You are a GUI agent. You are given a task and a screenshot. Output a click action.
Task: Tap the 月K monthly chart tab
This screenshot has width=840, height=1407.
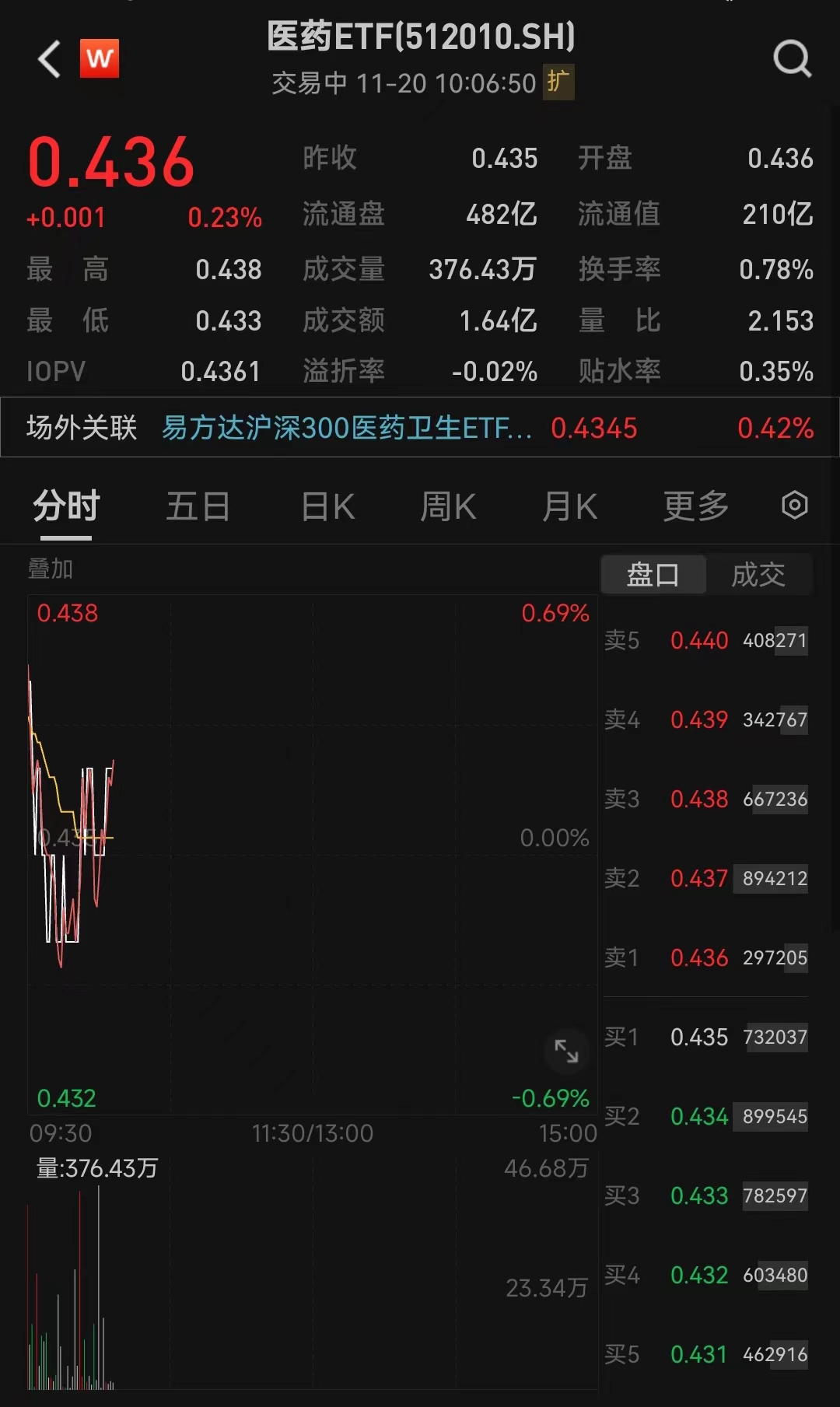570,505
